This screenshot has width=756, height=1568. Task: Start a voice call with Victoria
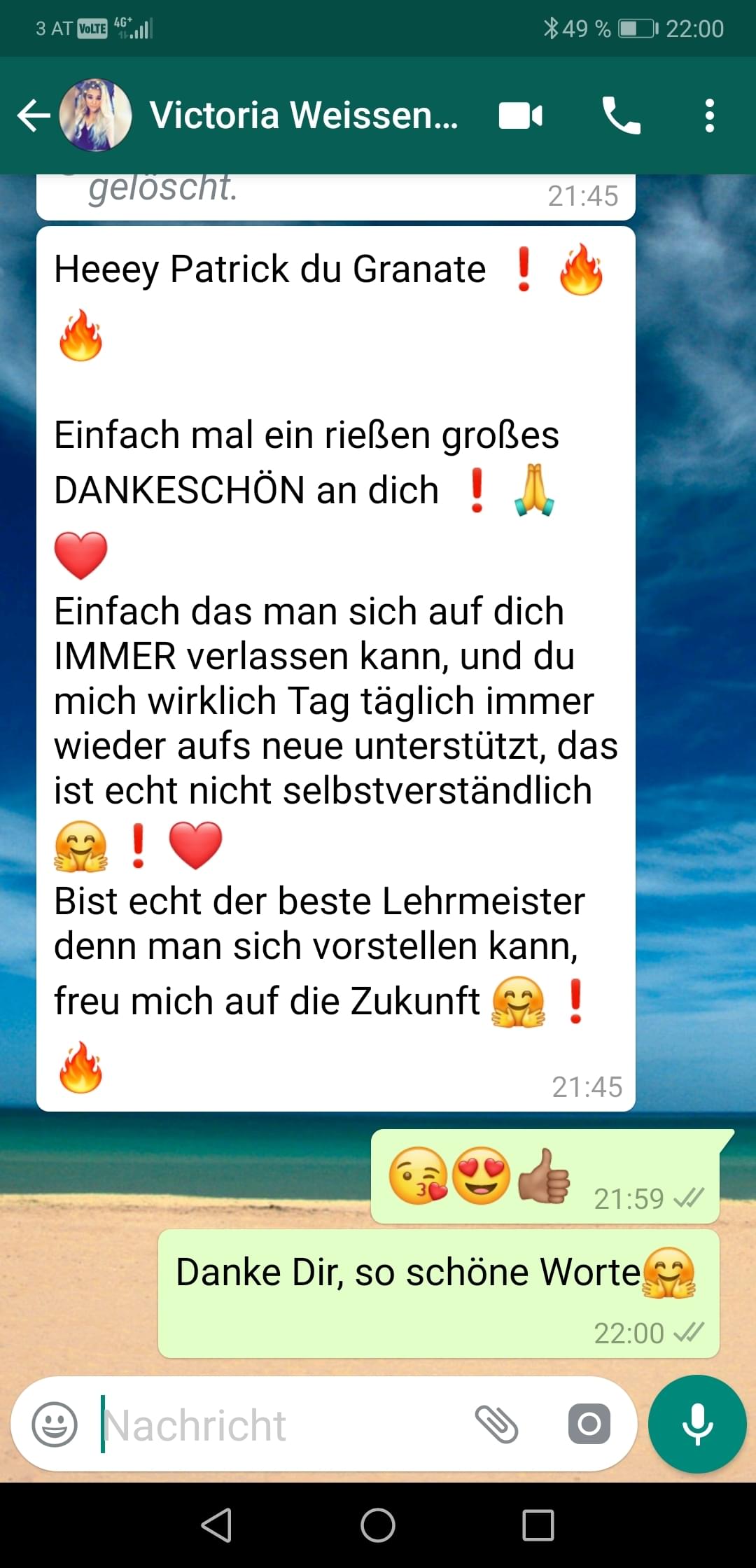[621, 115]
